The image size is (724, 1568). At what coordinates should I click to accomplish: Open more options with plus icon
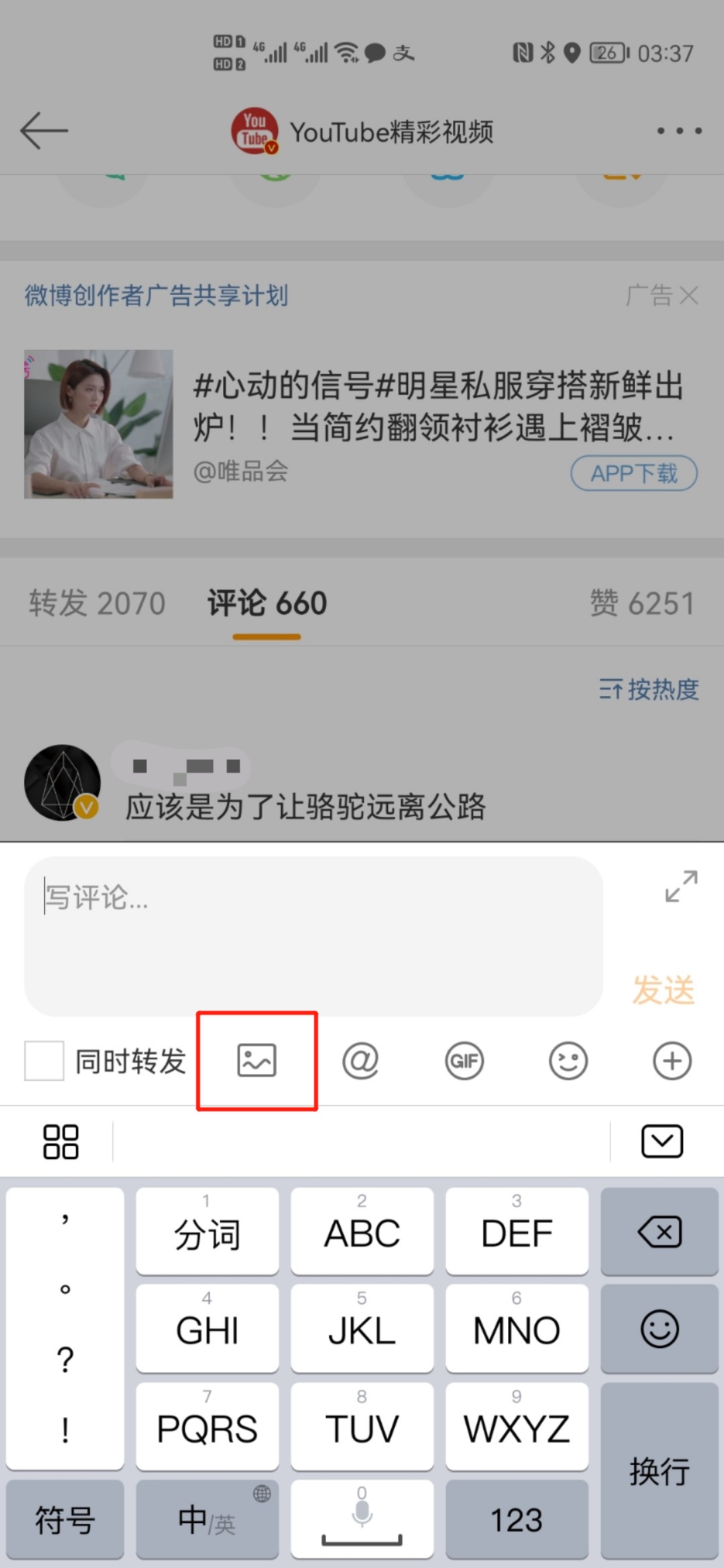coord(672,1061)
